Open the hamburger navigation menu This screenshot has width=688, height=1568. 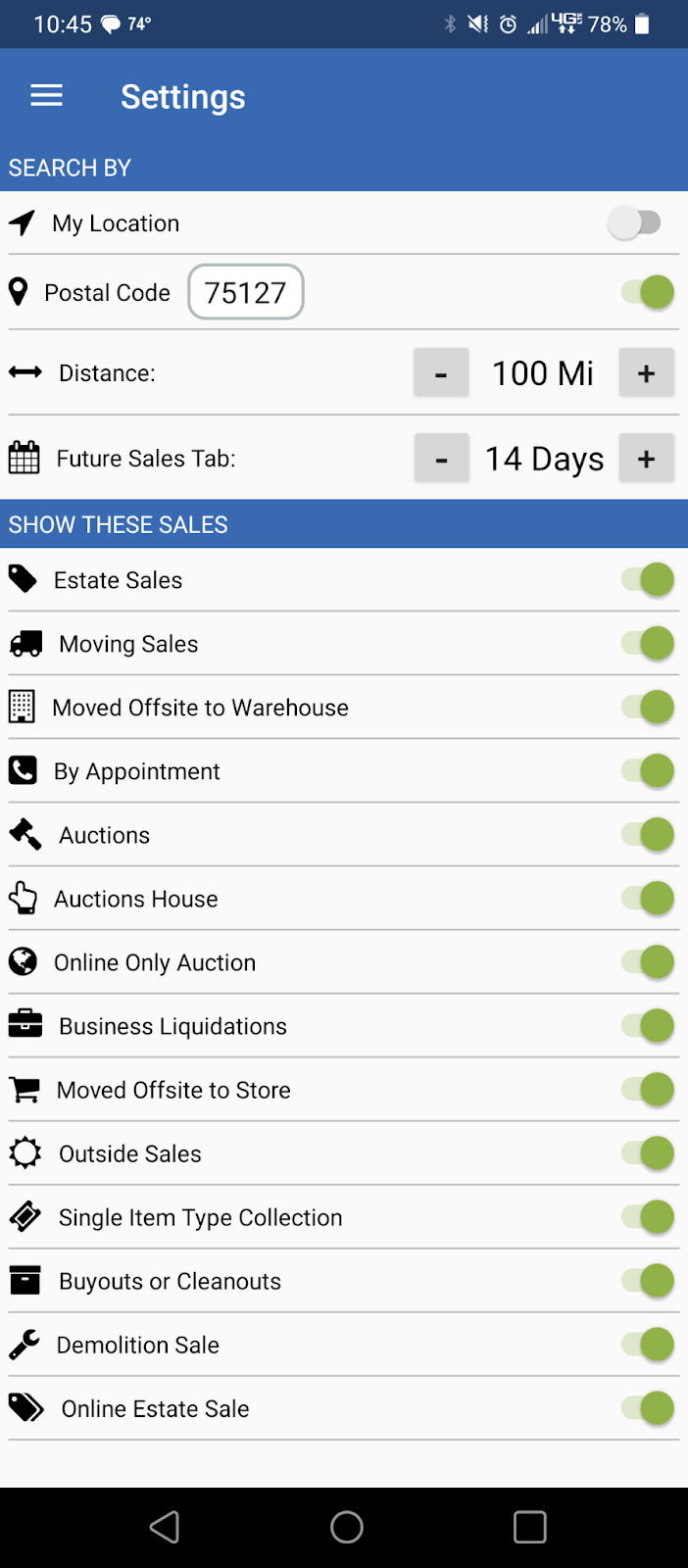(x=46, y=96)
